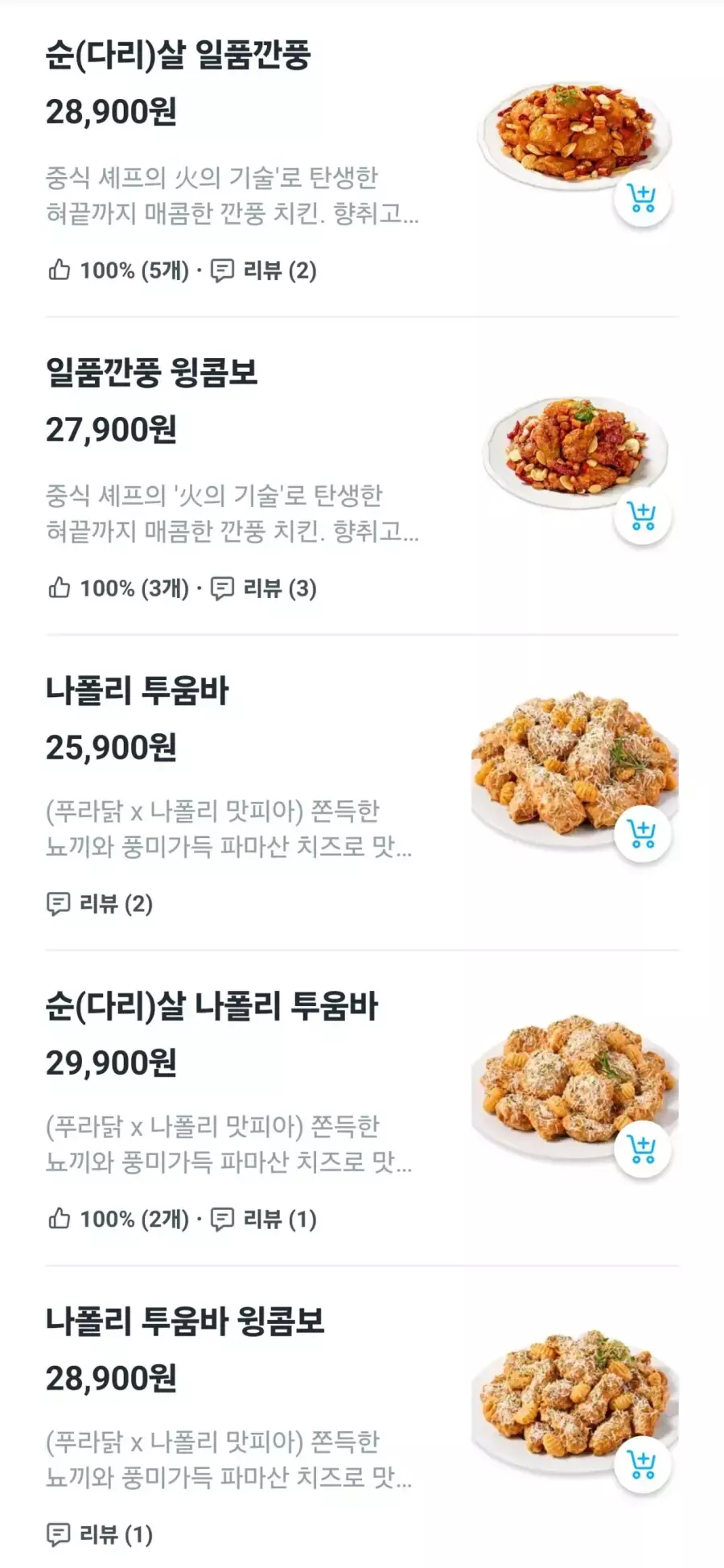This screenshot has height=1568, width=724.
Task: Click the 일품깐풍 윙콤보 dish photo
Action: (x=571, y=451)
